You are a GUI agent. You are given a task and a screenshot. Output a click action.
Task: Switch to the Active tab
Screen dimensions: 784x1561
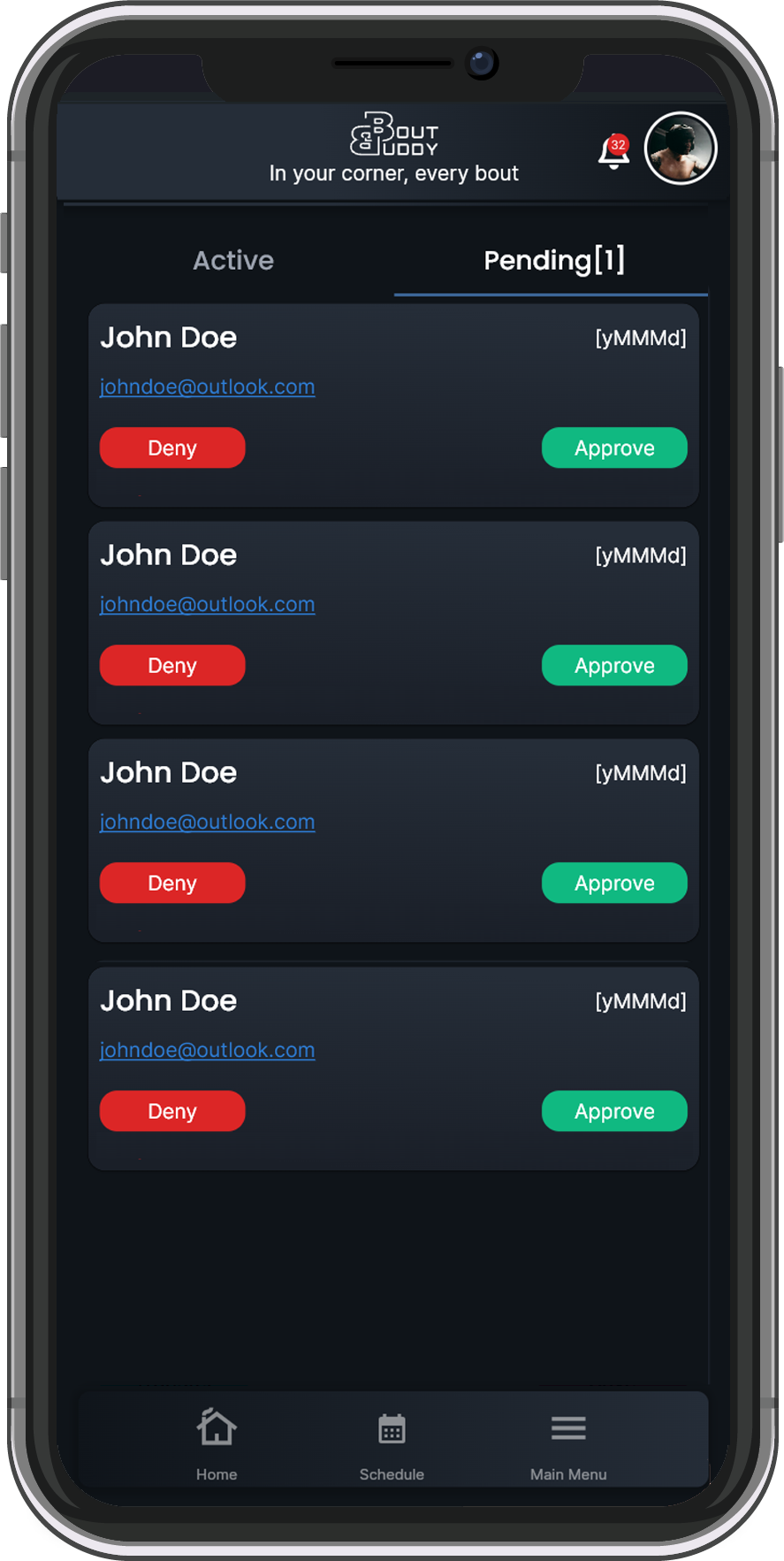233,260
